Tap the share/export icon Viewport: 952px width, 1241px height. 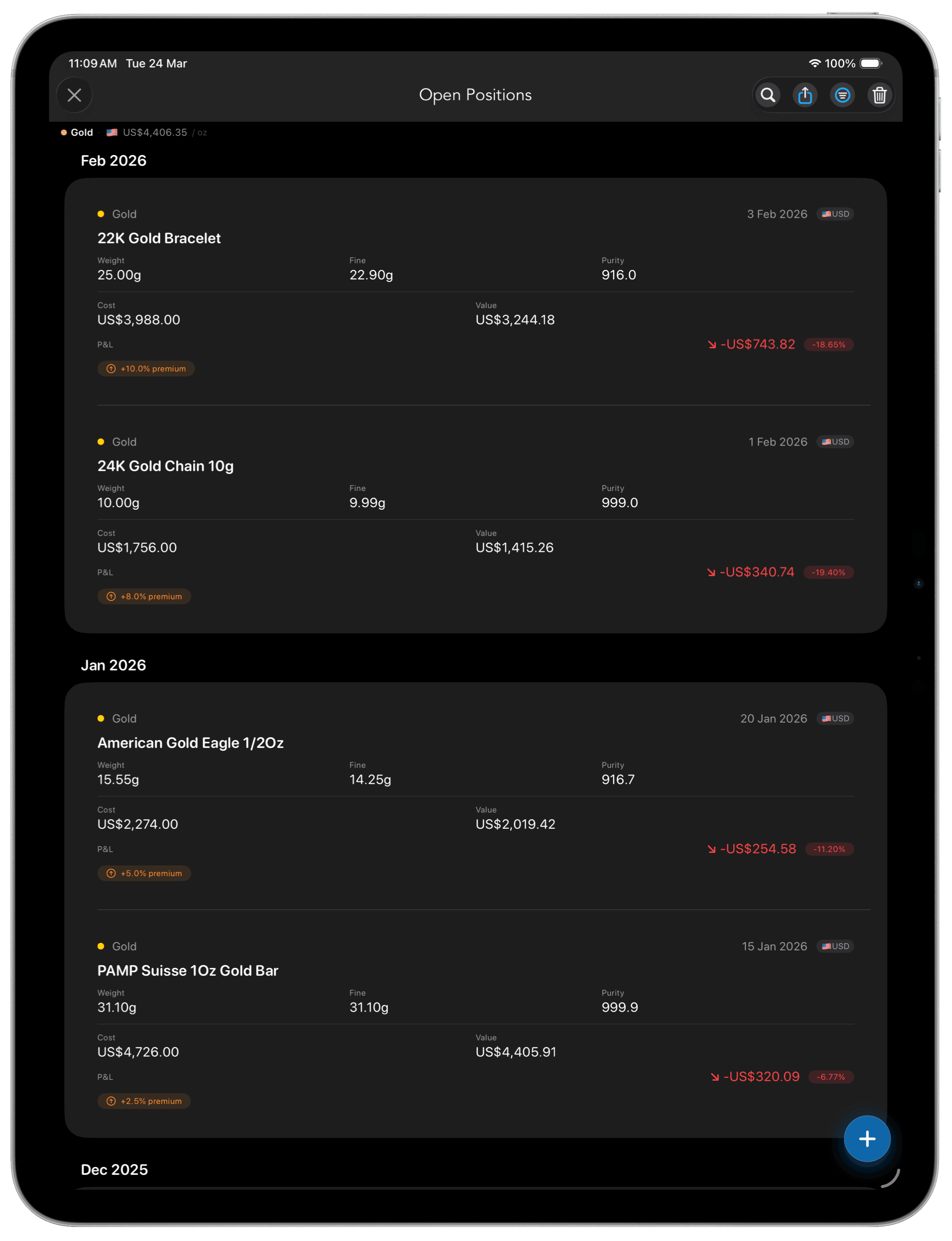click(805, 95)
